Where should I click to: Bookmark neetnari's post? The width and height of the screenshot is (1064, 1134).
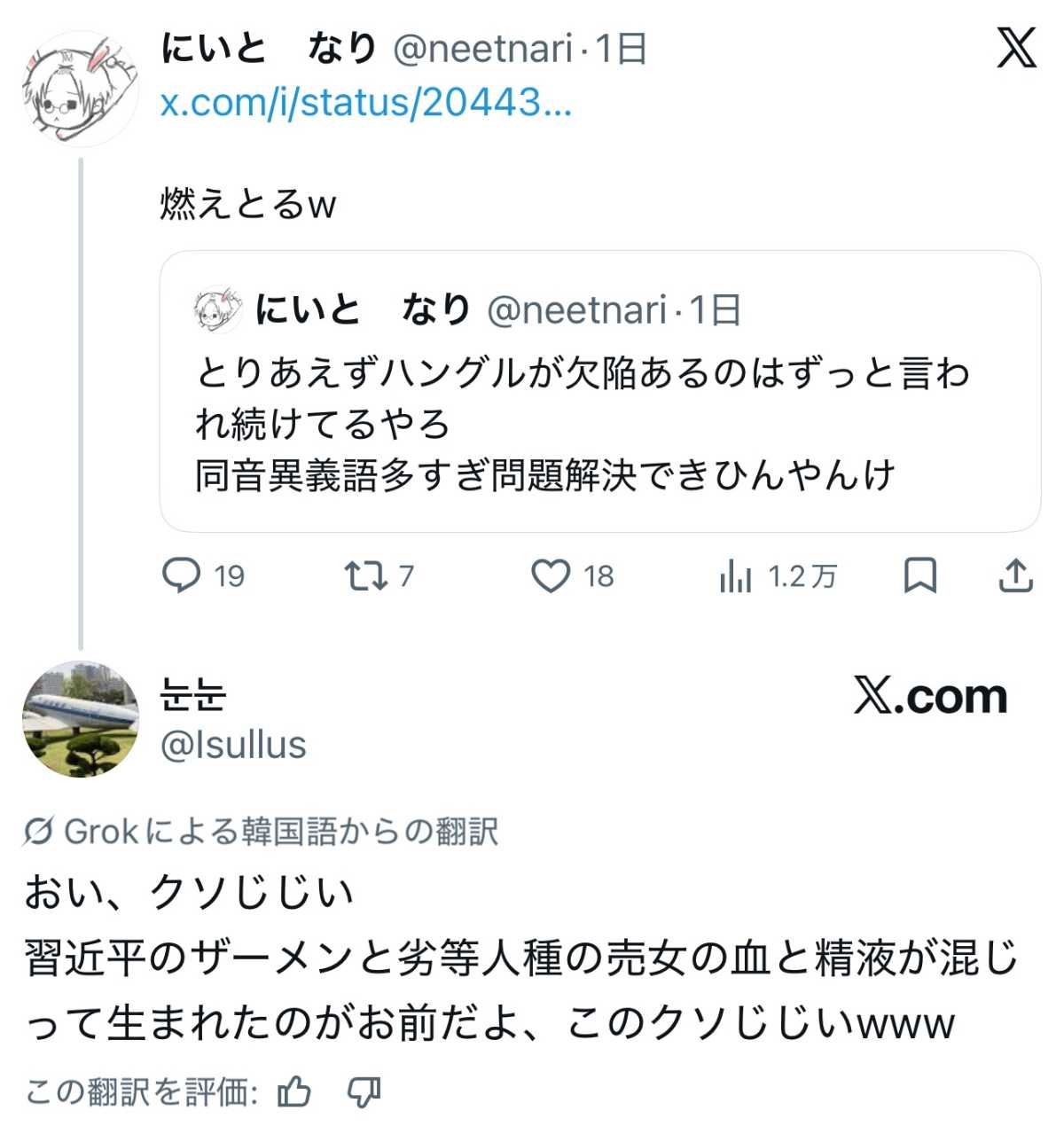click(919, 576)
